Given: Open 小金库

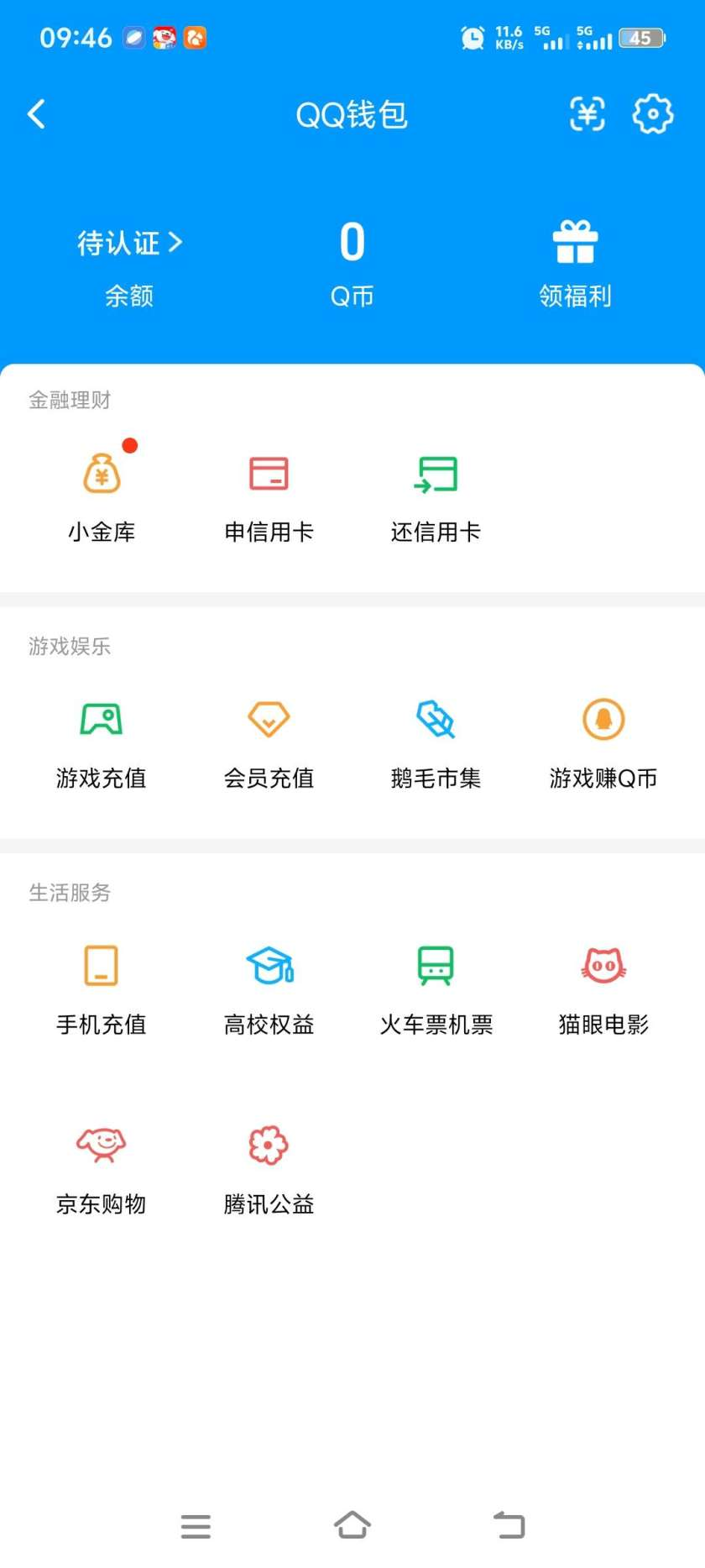Looking at the screenshot, I should pyautogui.click(x=102, y=494).
